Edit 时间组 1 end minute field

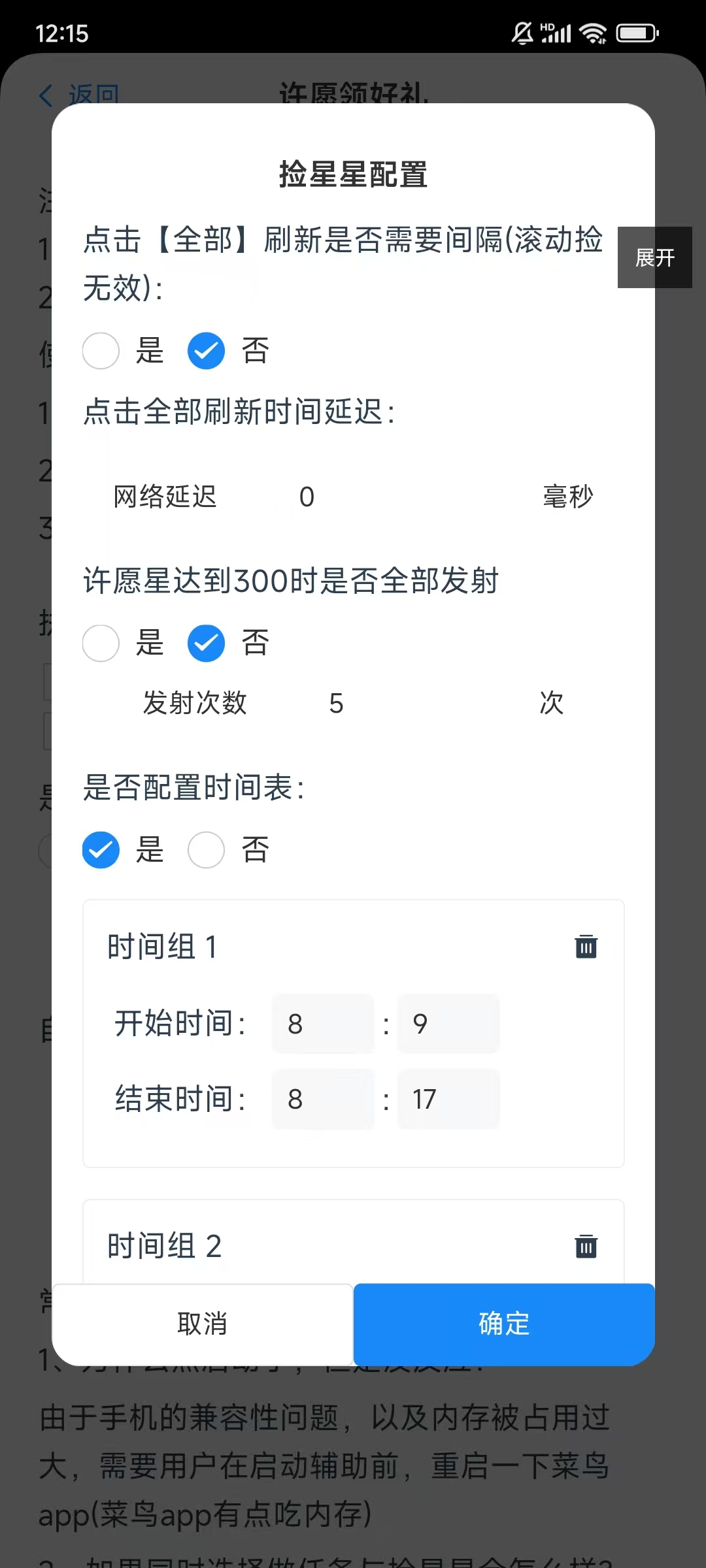448,1099
